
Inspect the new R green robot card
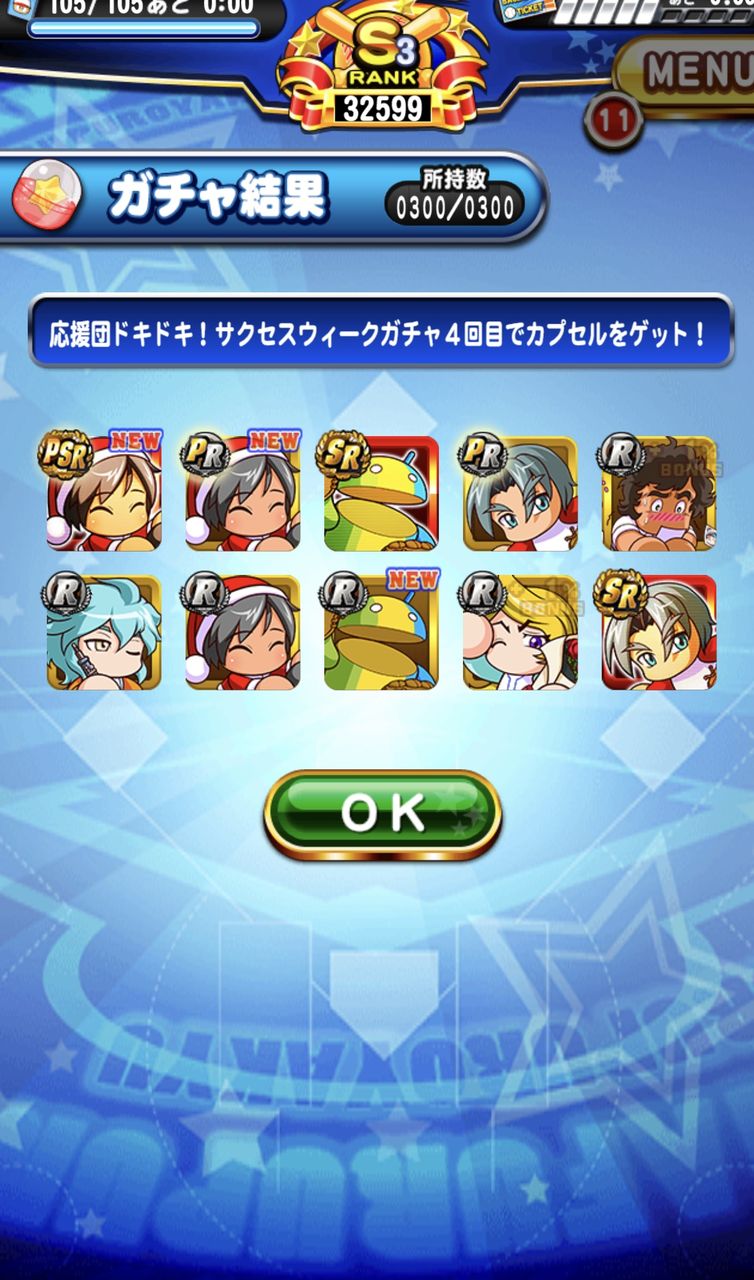(x=381, y=632)
